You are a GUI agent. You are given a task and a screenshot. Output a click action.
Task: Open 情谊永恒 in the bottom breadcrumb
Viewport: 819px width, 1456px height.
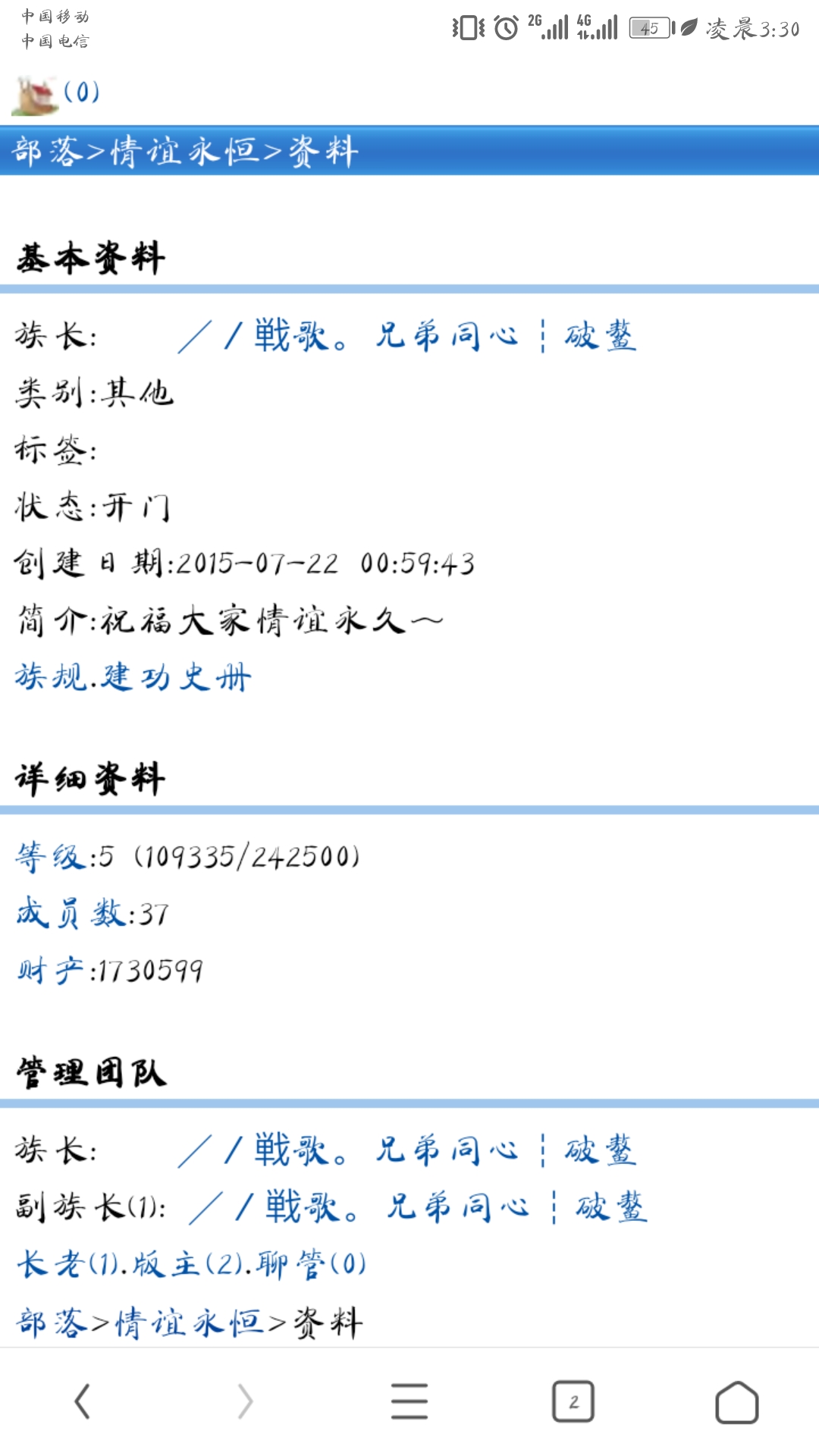[190, 1323]
